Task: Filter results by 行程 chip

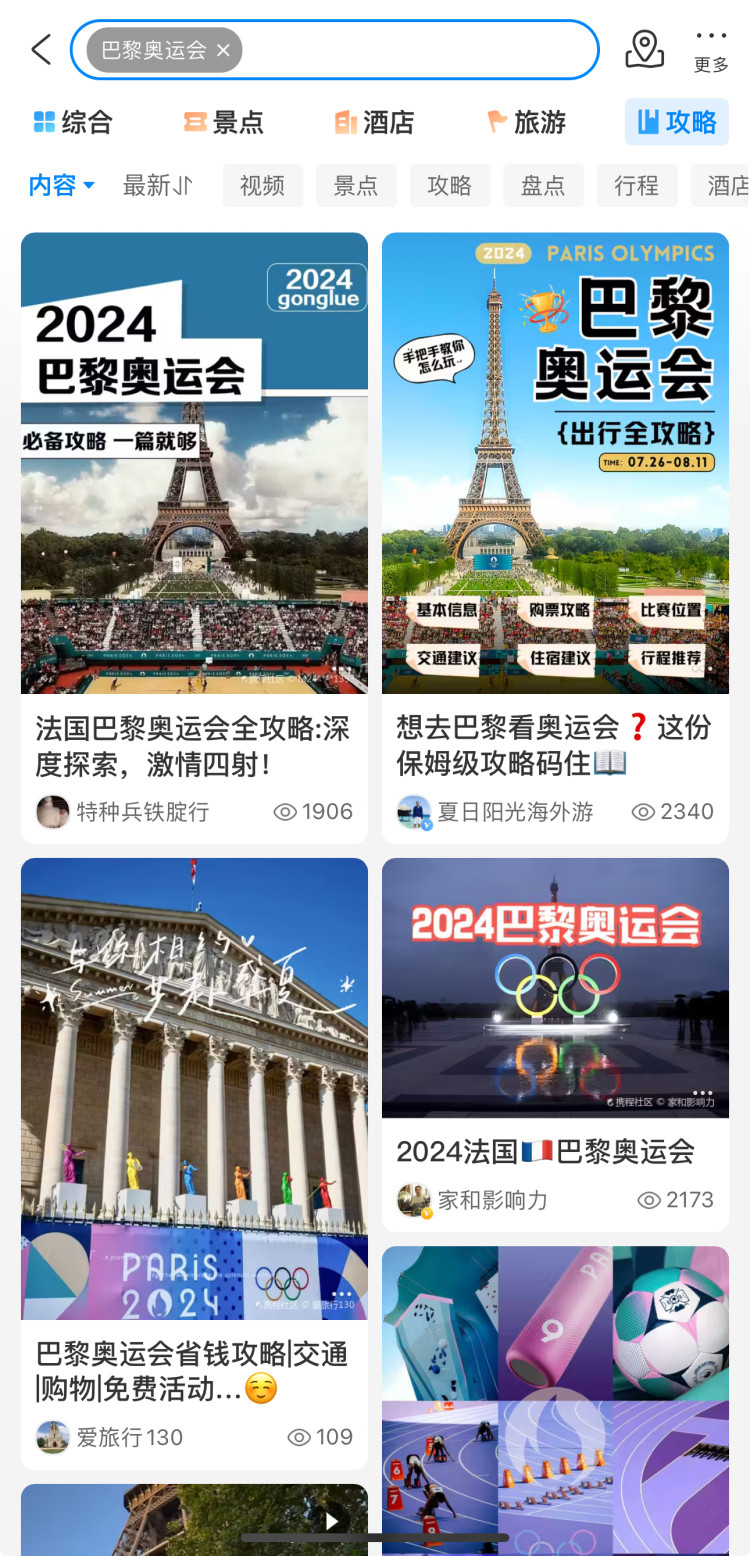Action: pos(637,185)
